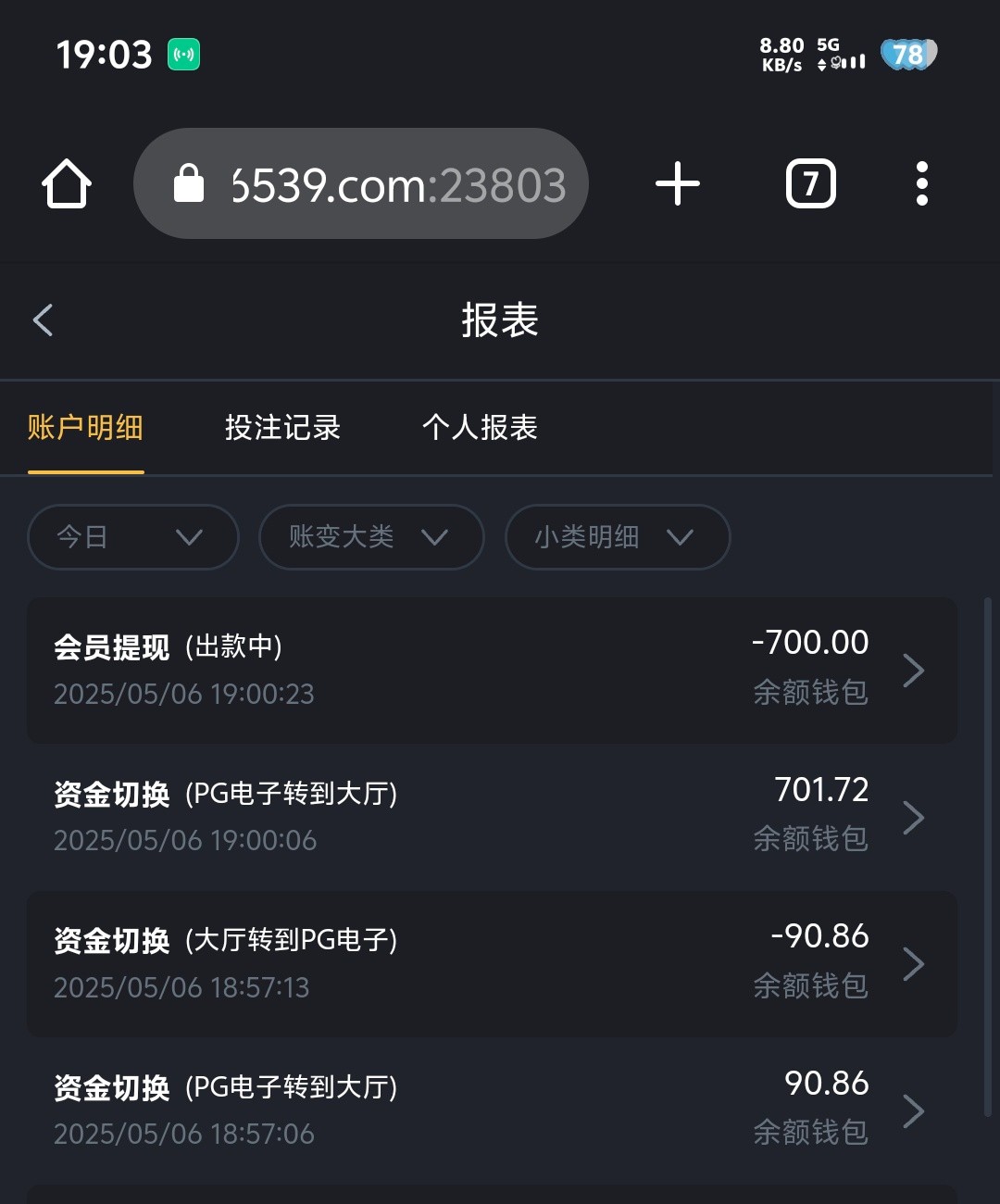Open the -90.86 大厅转到PG电子 record

491,963
